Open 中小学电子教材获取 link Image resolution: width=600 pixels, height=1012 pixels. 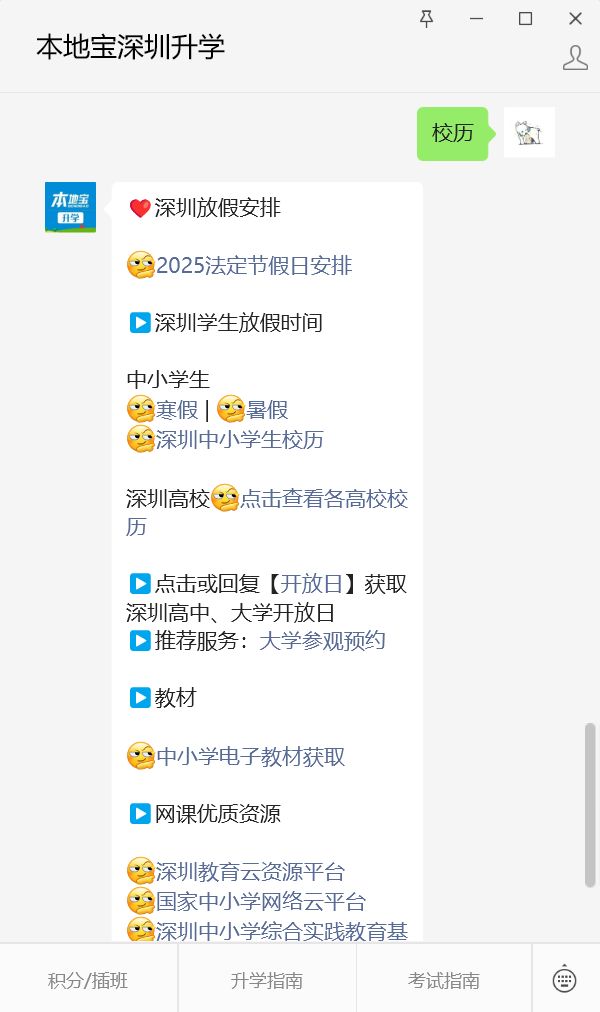[250, 757]
